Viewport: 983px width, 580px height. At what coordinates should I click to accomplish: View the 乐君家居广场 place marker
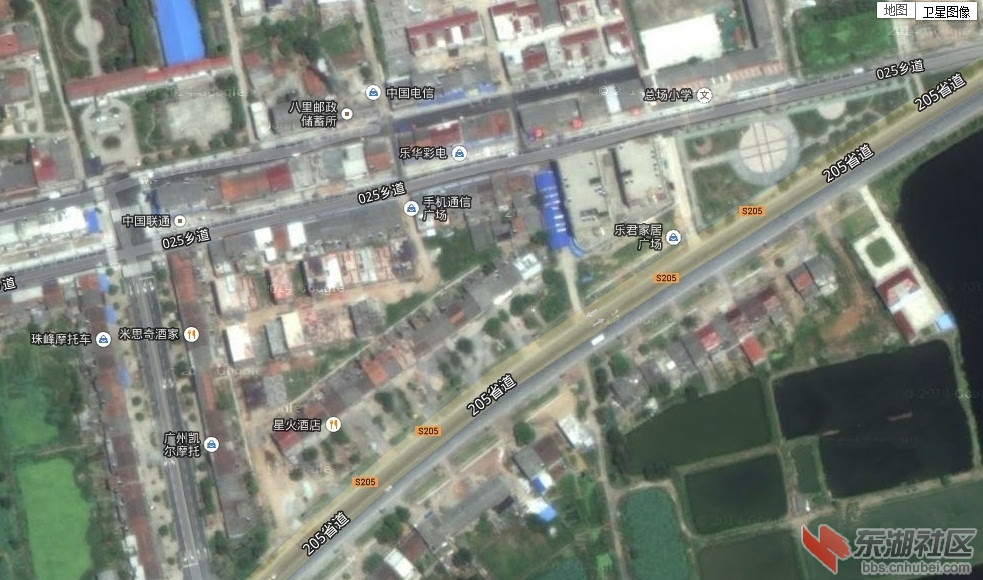pos(673,237)
